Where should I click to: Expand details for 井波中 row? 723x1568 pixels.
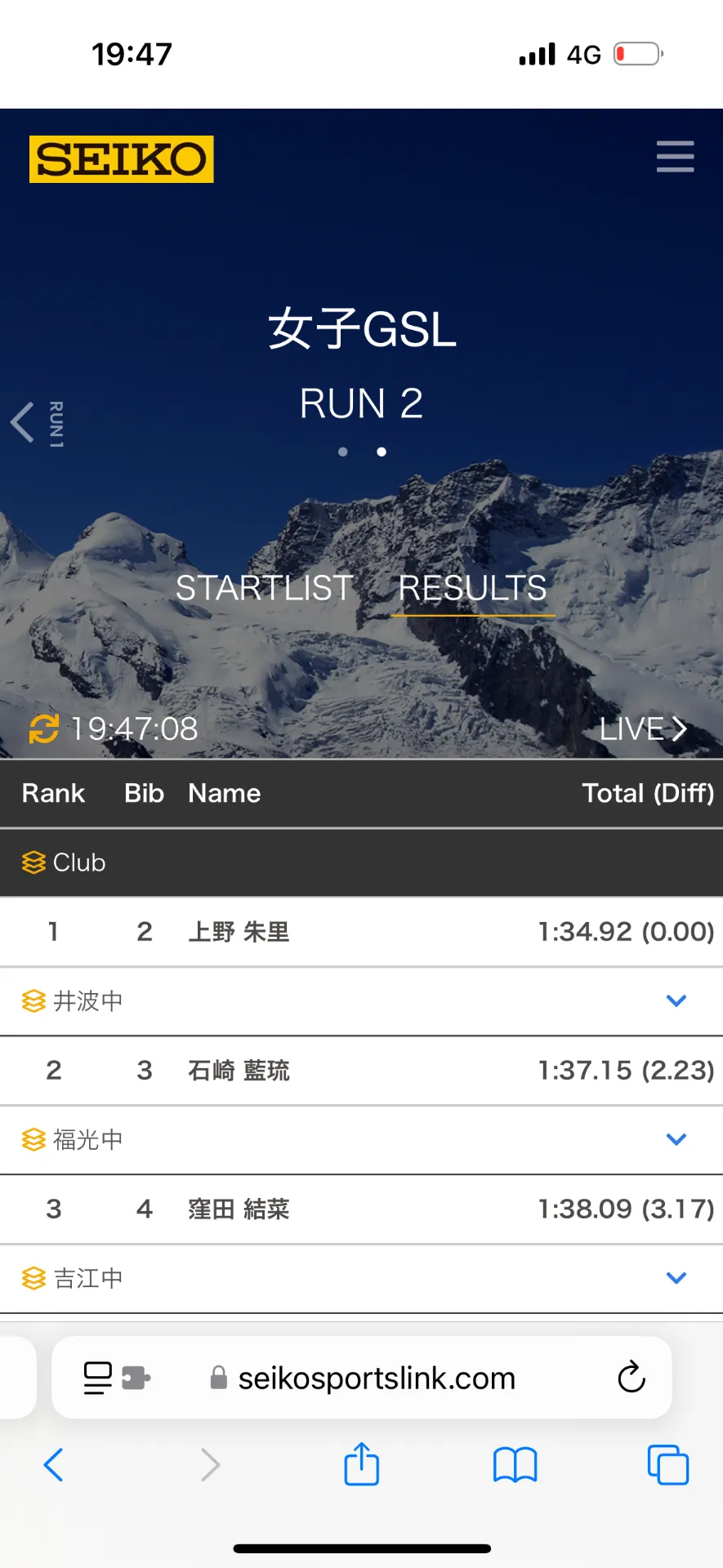click(676, 1000)
